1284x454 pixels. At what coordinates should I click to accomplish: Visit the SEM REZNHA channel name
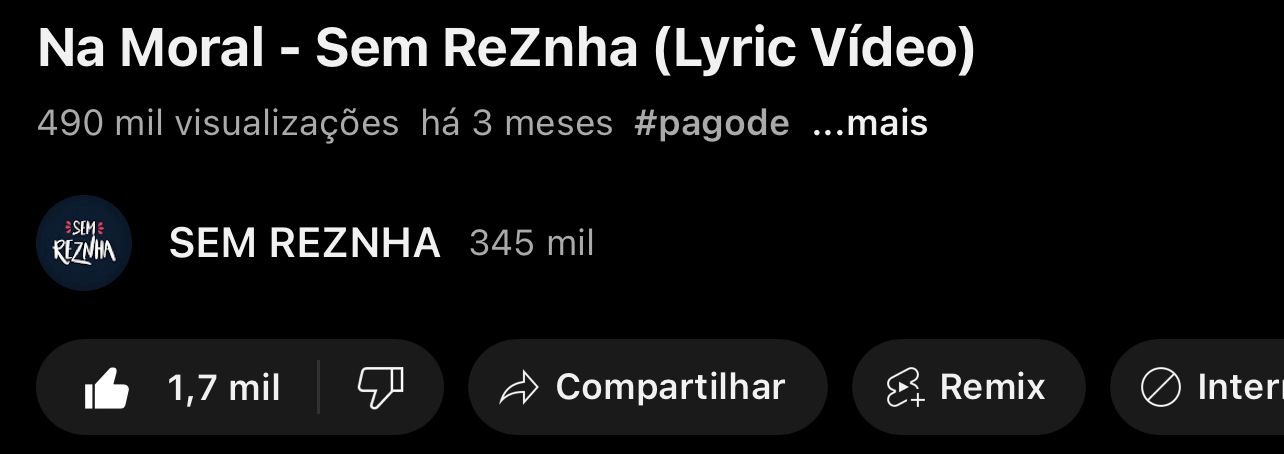(305, 243)
